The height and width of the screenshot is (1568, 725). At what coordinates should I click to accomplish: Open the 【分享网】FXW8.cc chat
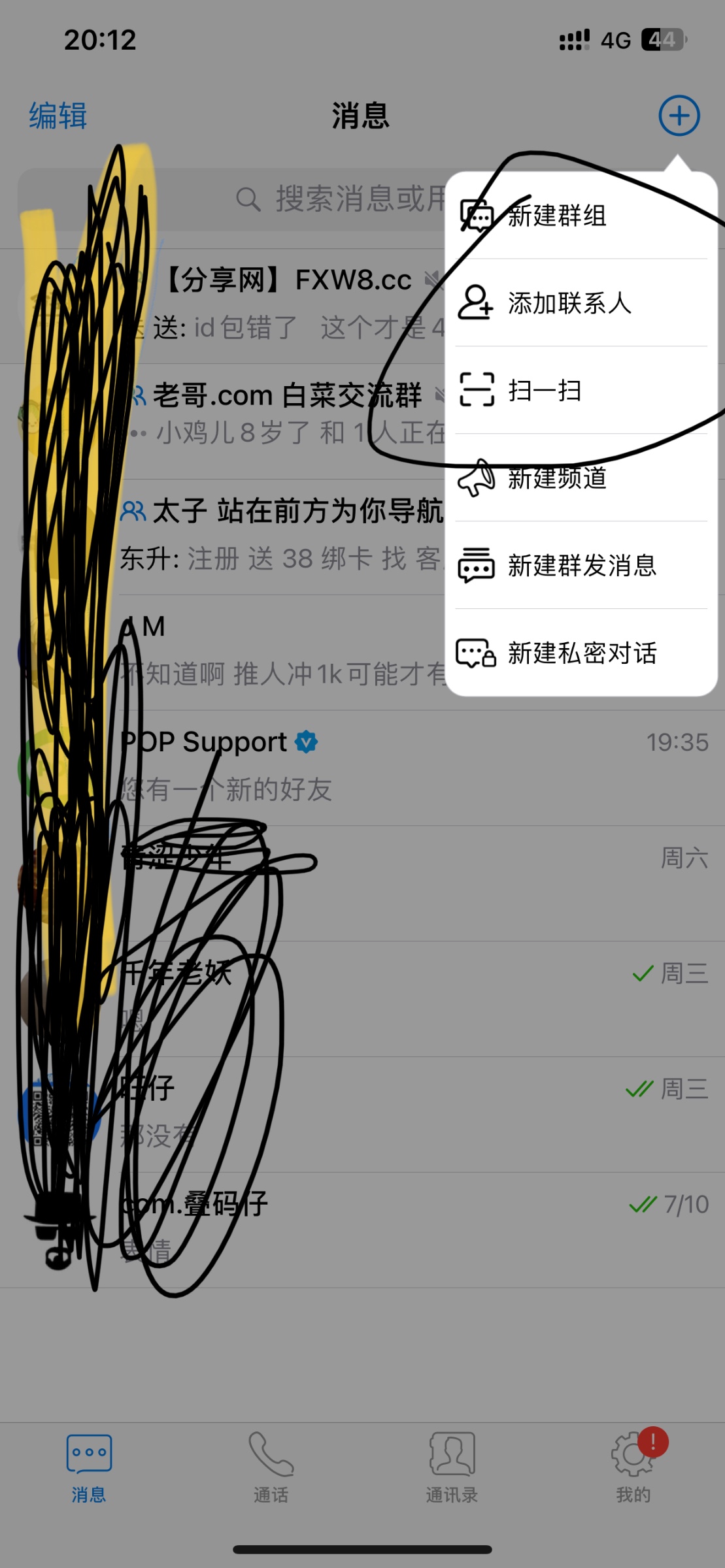[x=288, y=304]
